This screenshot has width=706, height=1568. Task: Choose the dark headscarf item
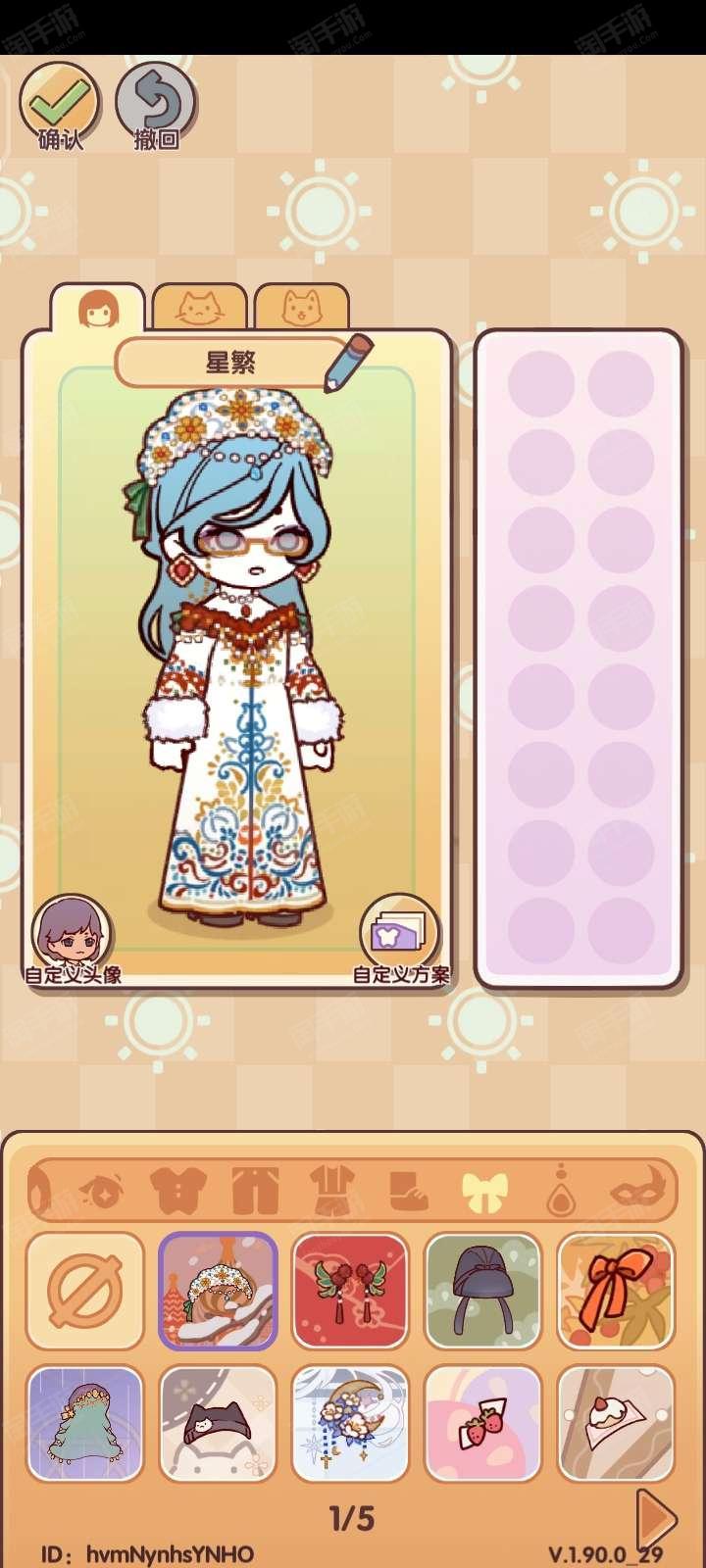point(482,1291)
